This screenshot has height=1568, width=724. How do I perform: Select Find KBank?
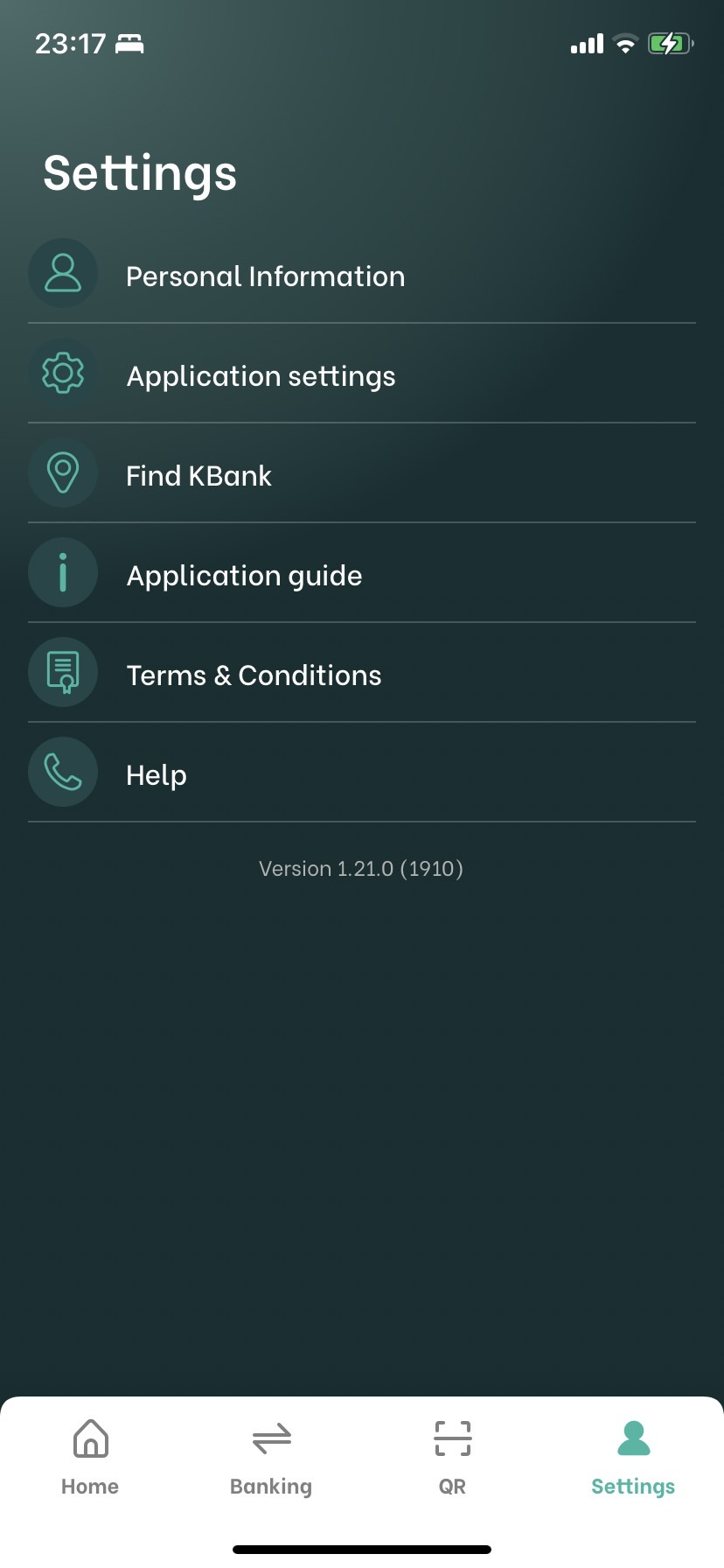point(199,476)
